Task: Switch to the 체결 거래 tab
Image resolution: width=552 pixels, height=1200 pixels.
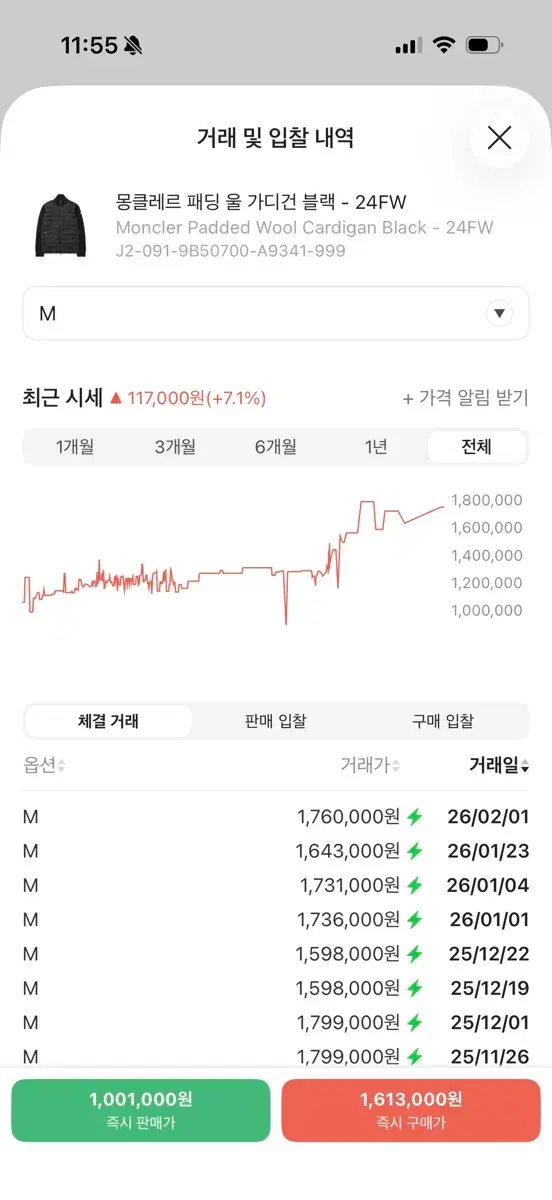Action: [108, 721]
